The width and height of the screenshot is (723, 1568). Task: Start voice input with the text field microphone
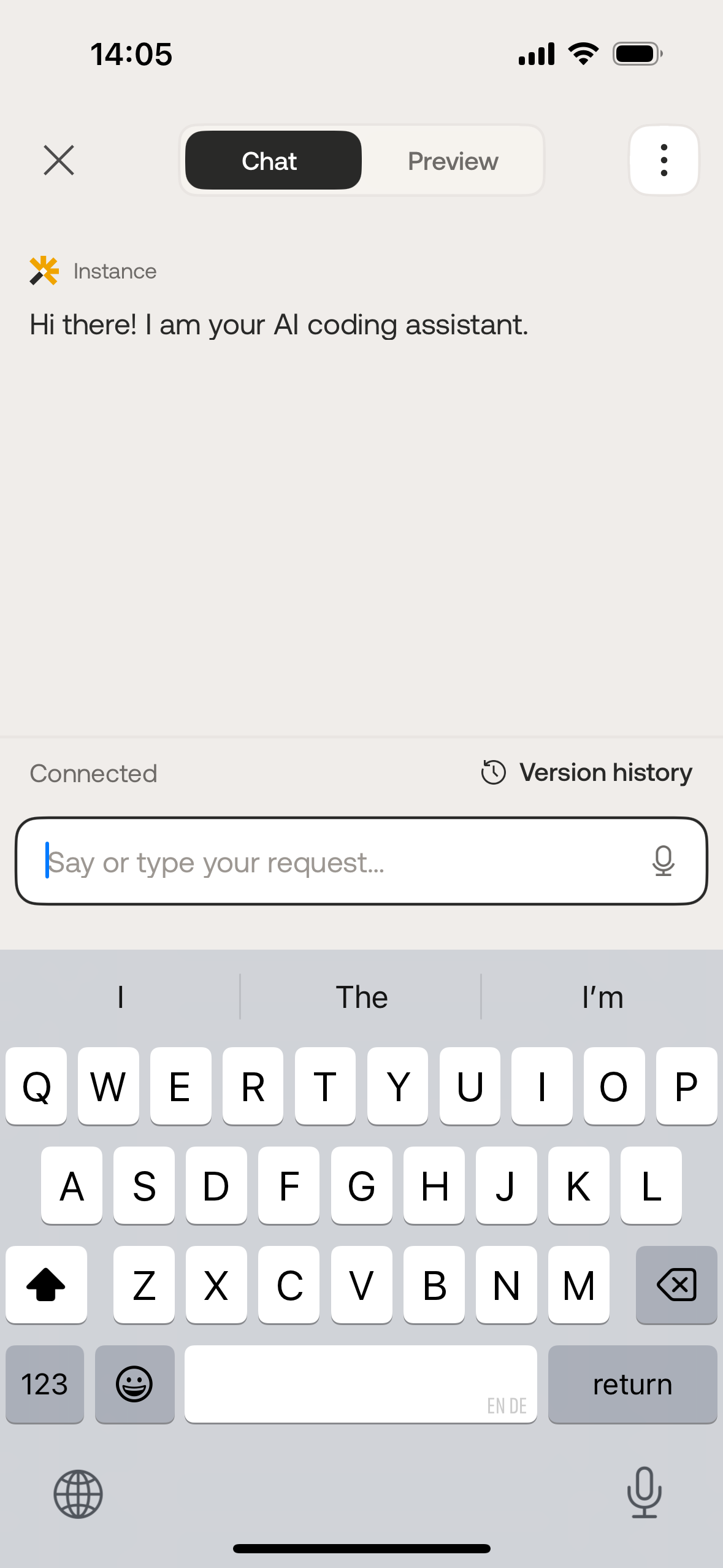tap(663, 861)
